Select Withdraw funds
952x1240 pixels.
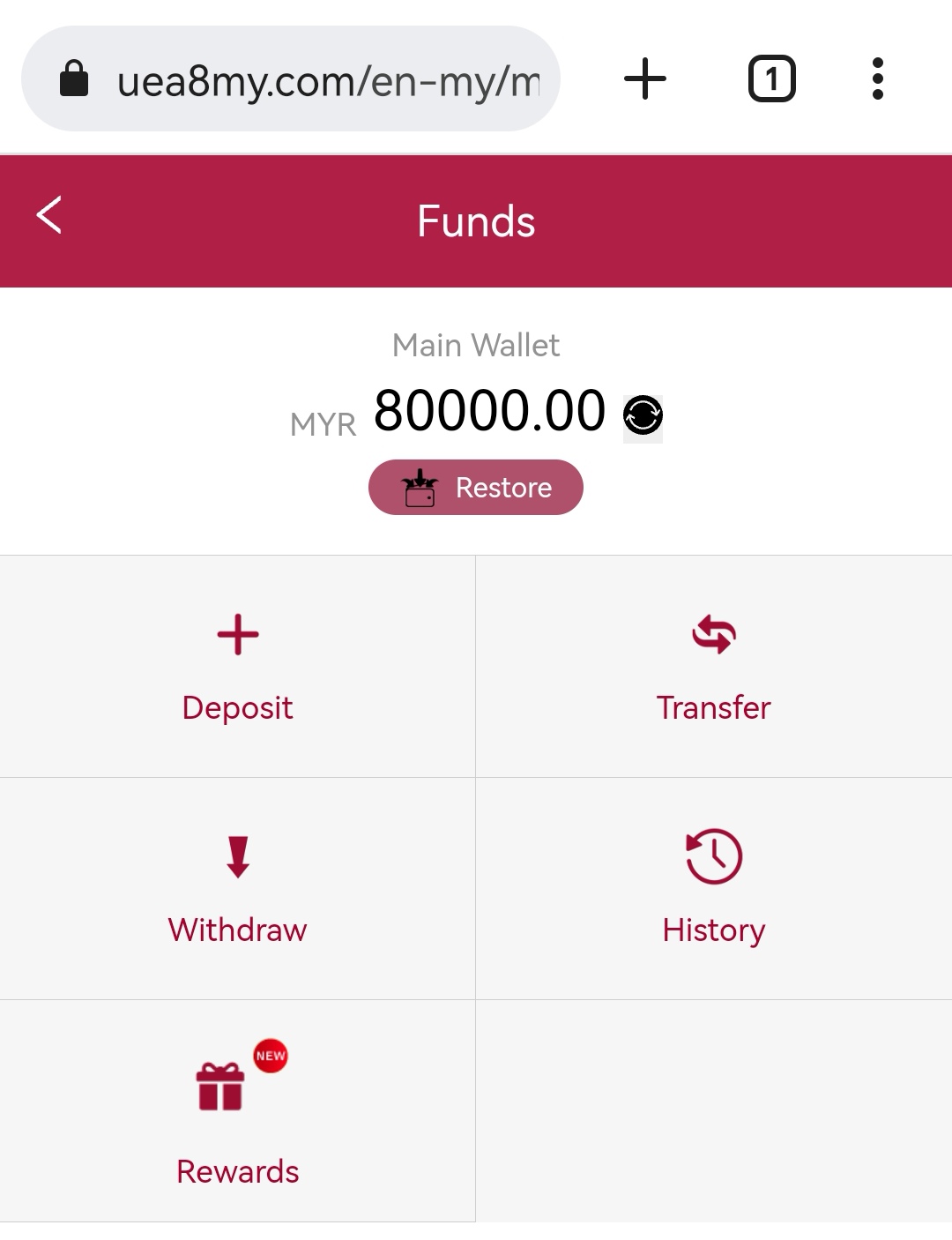237,889
